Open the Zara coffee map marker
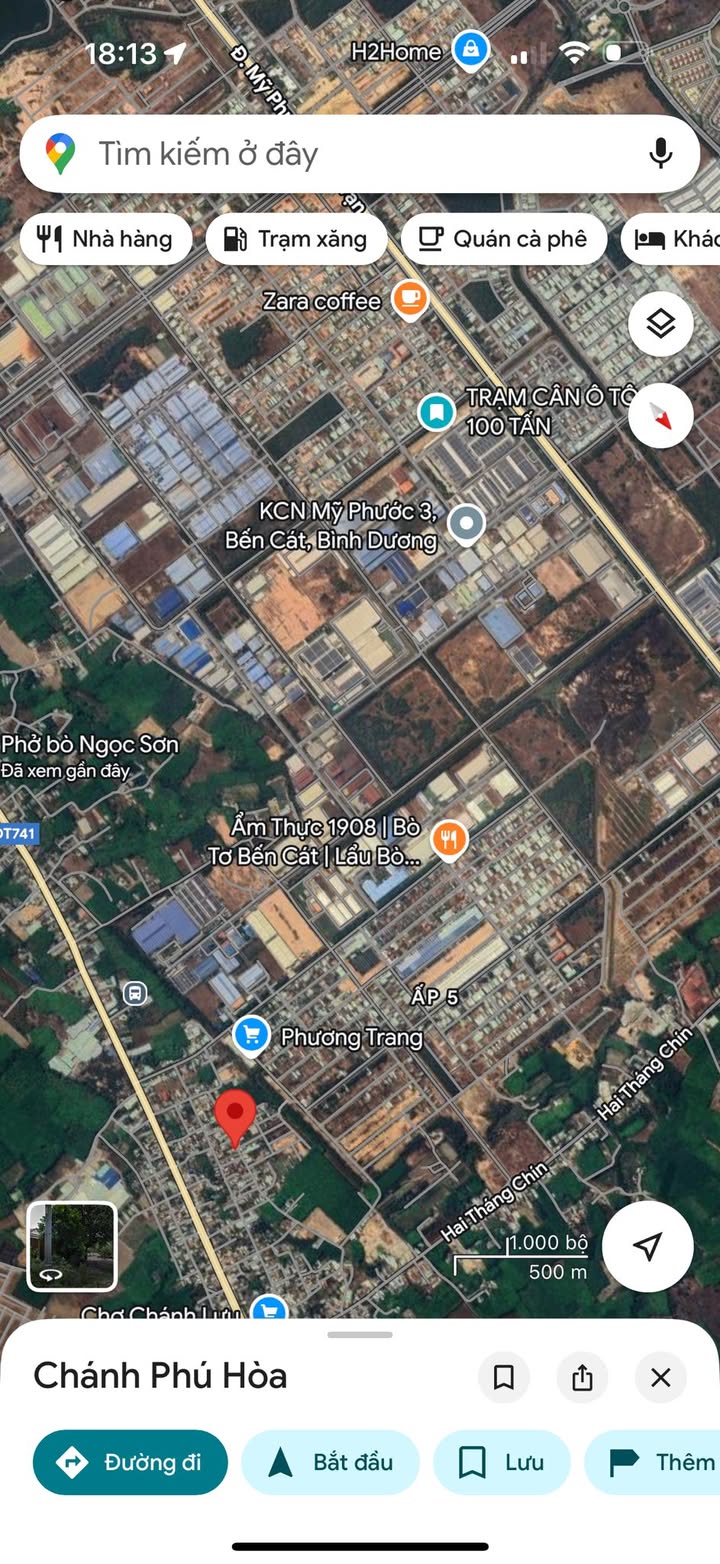 [409, 299]
